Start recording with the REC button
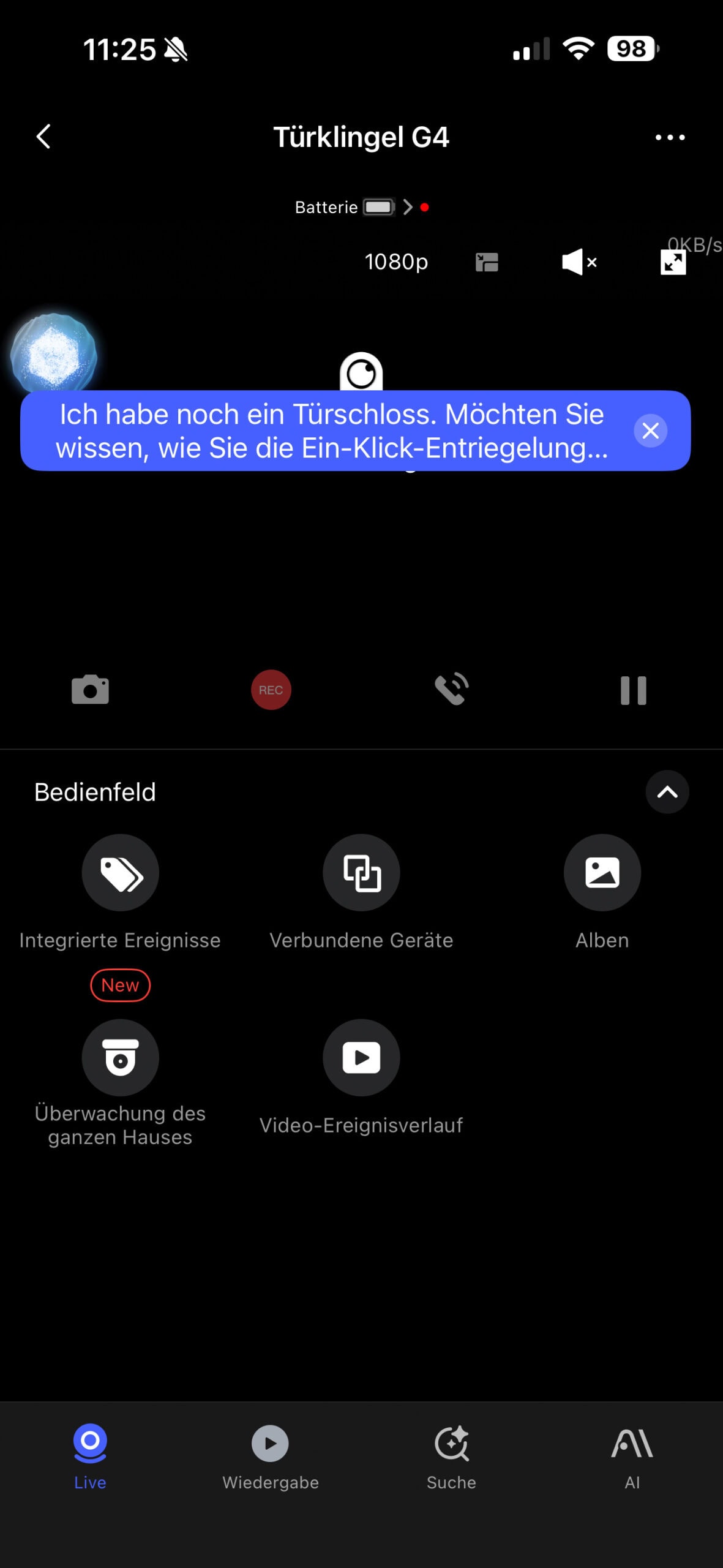 click(x=271, y=690)
